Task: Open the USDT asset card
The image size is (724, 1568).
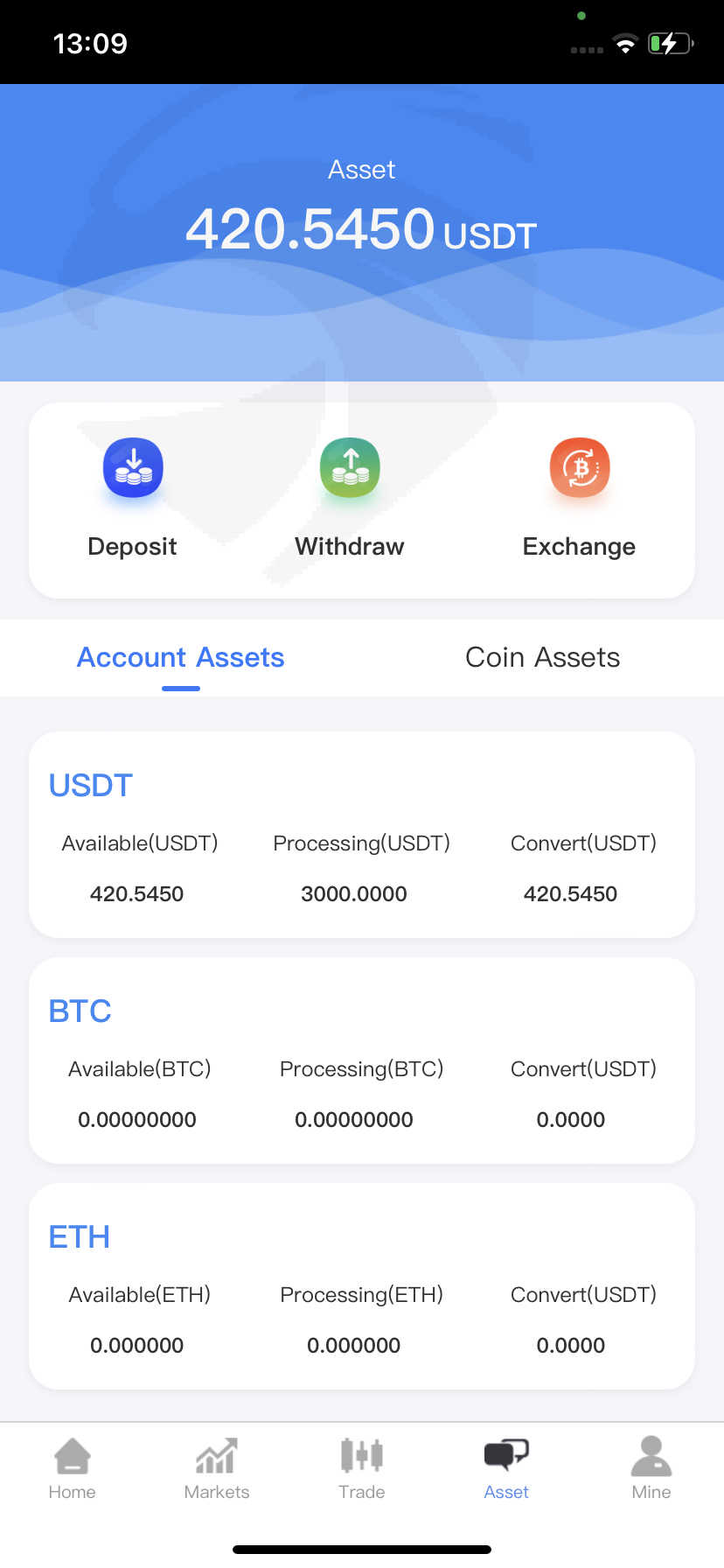Action: (362, 835)
